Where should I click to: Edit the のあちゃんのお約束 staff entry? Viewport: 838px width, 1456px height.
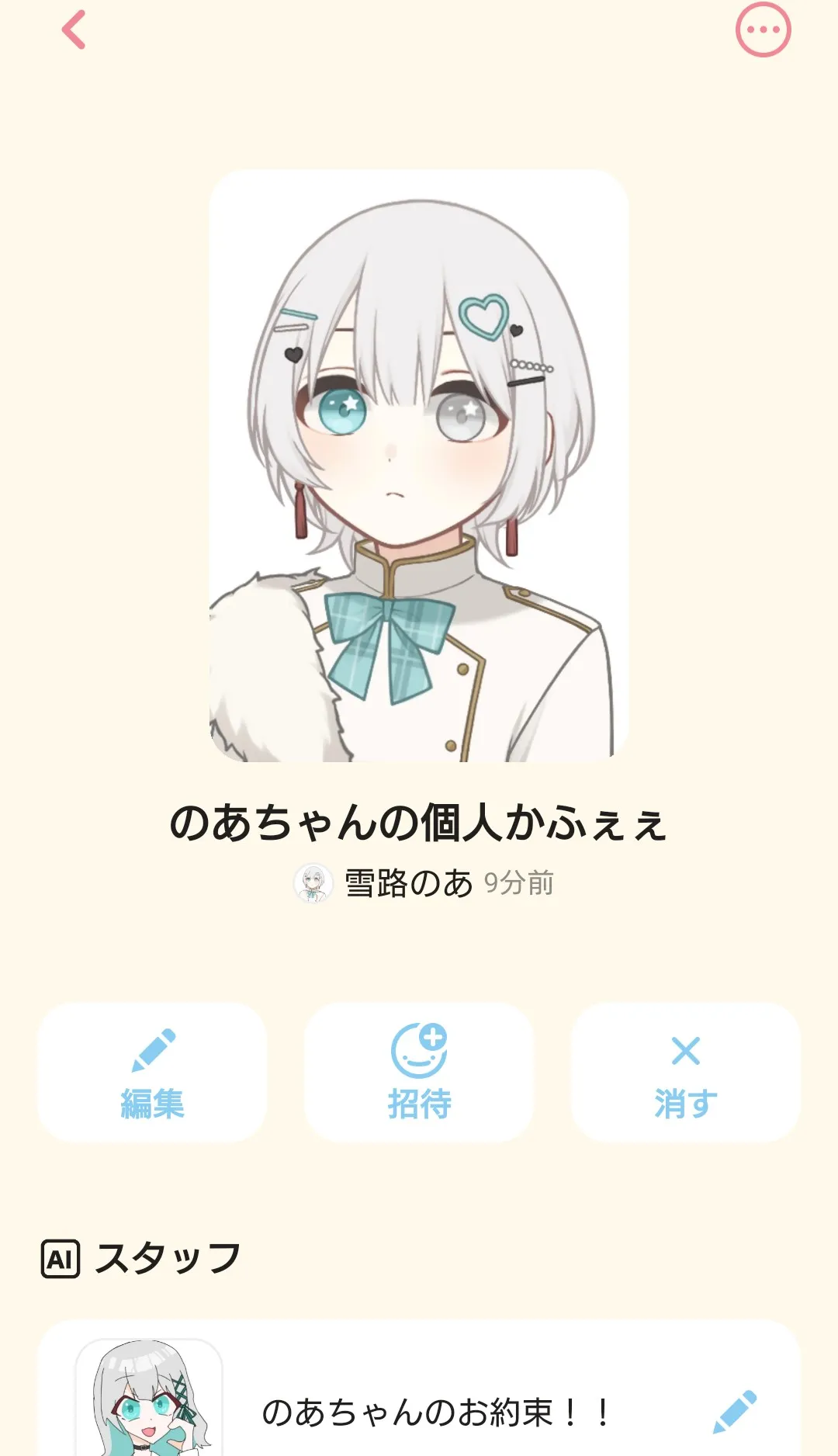pos(734,1412)
